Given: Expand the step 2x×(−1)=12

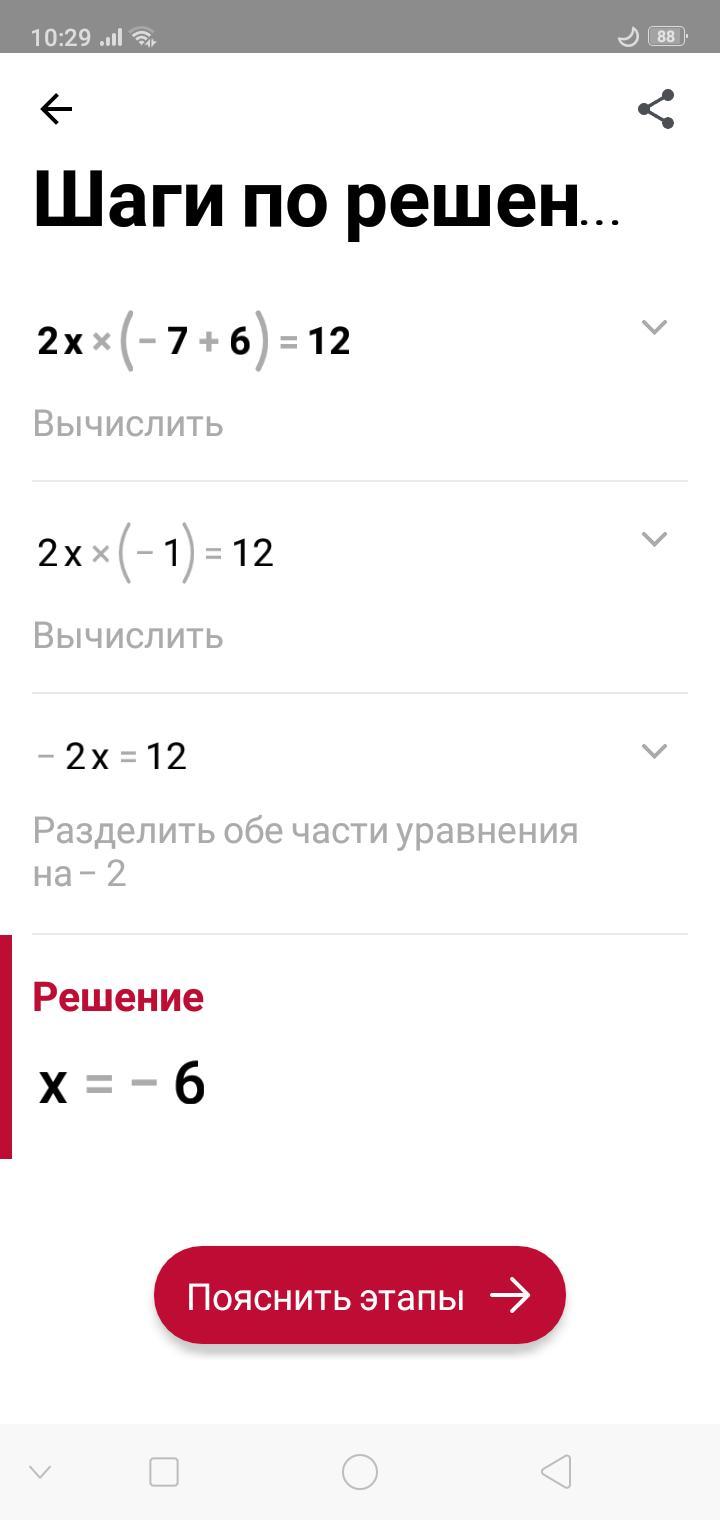Looking at the screenshot, I should click(653, 539).
